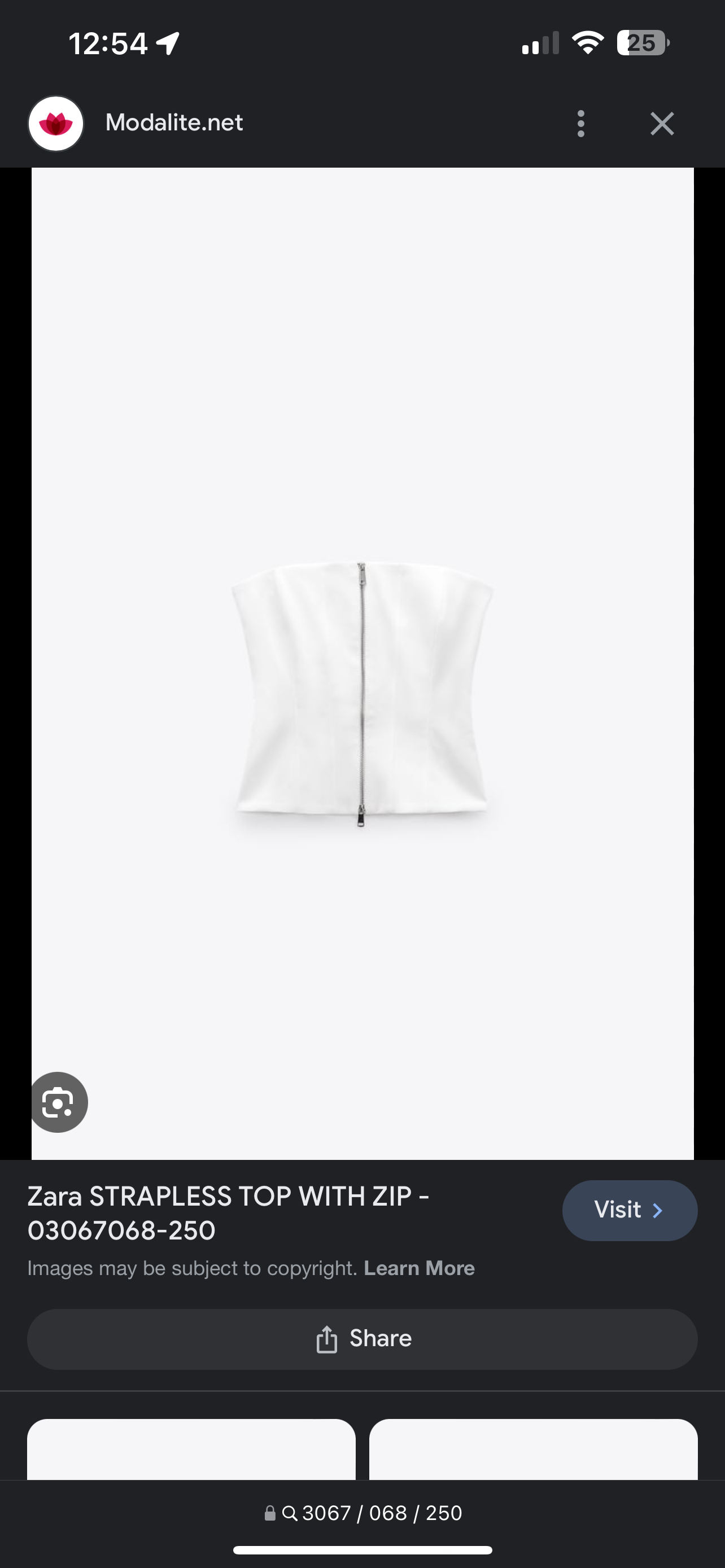The width and height of the screenshot is (725, 1568).
Task: Open the Modalite.net source header
Action: point(173,123)
